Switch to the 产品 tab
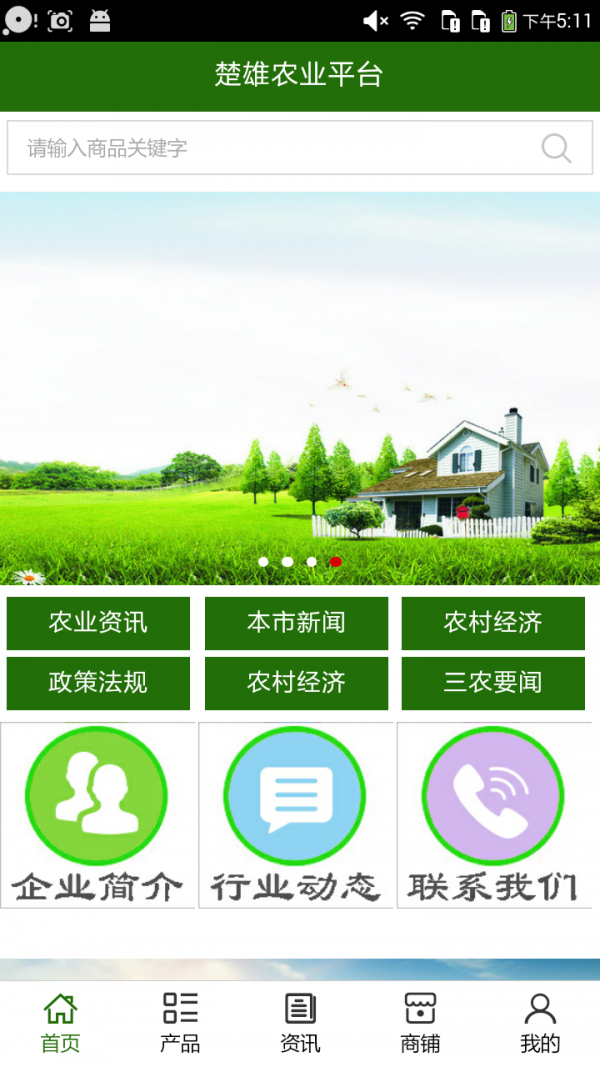Image resolution: width=600 pixels, height=1067 pixels. 180,1023
